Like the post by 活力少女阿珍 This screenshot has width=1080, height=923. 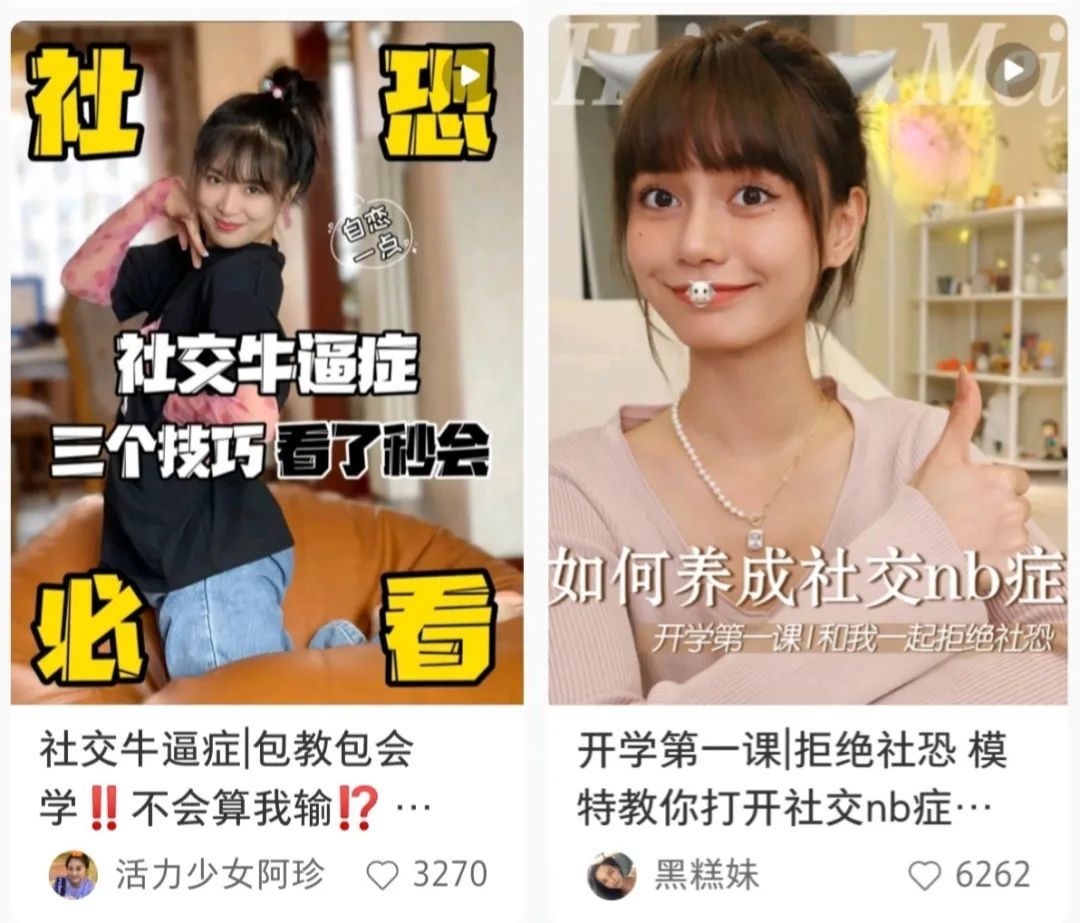click(383, 875)
